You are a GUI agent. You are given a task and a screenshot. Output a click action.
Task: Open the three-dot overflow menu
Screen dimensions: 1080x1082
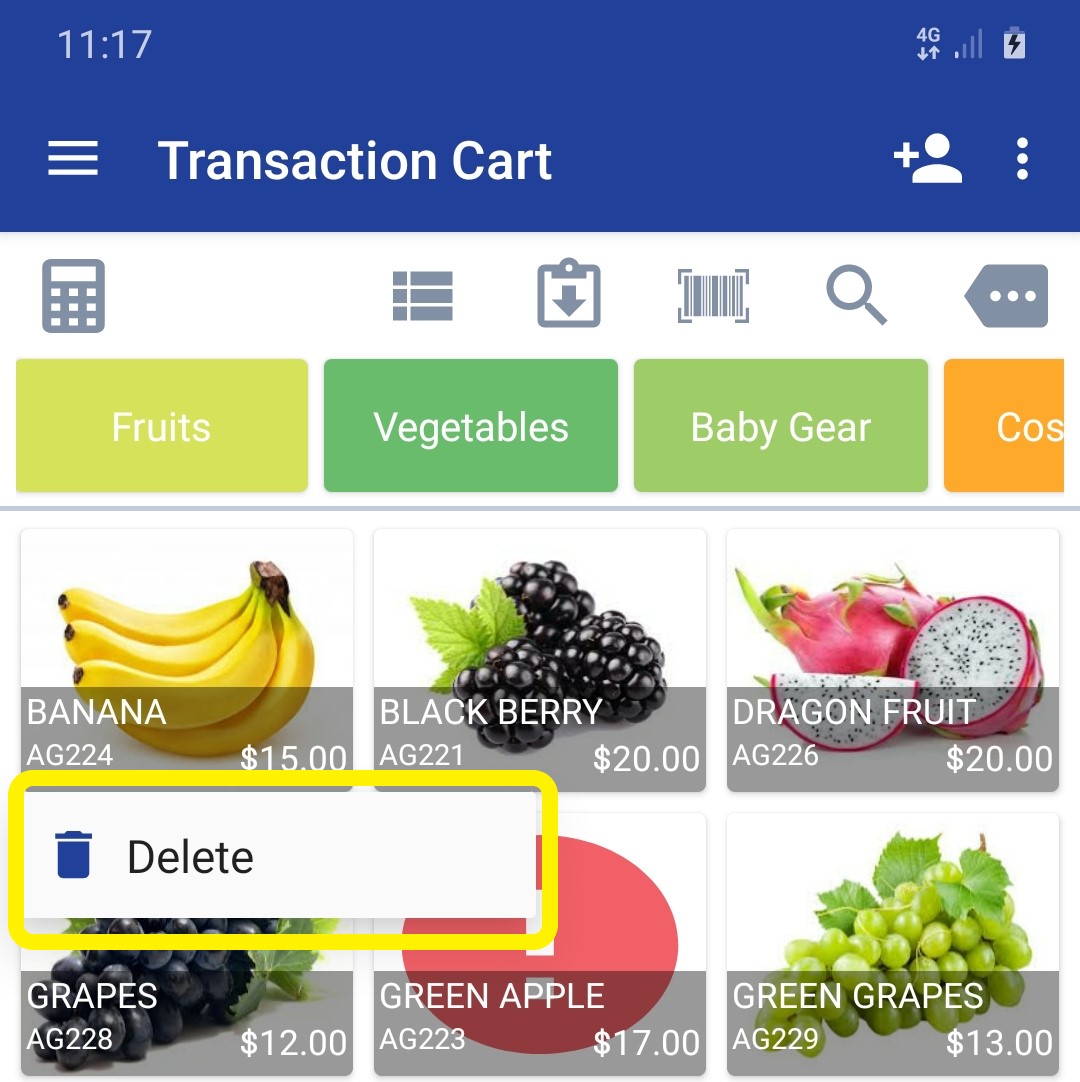1021,159
